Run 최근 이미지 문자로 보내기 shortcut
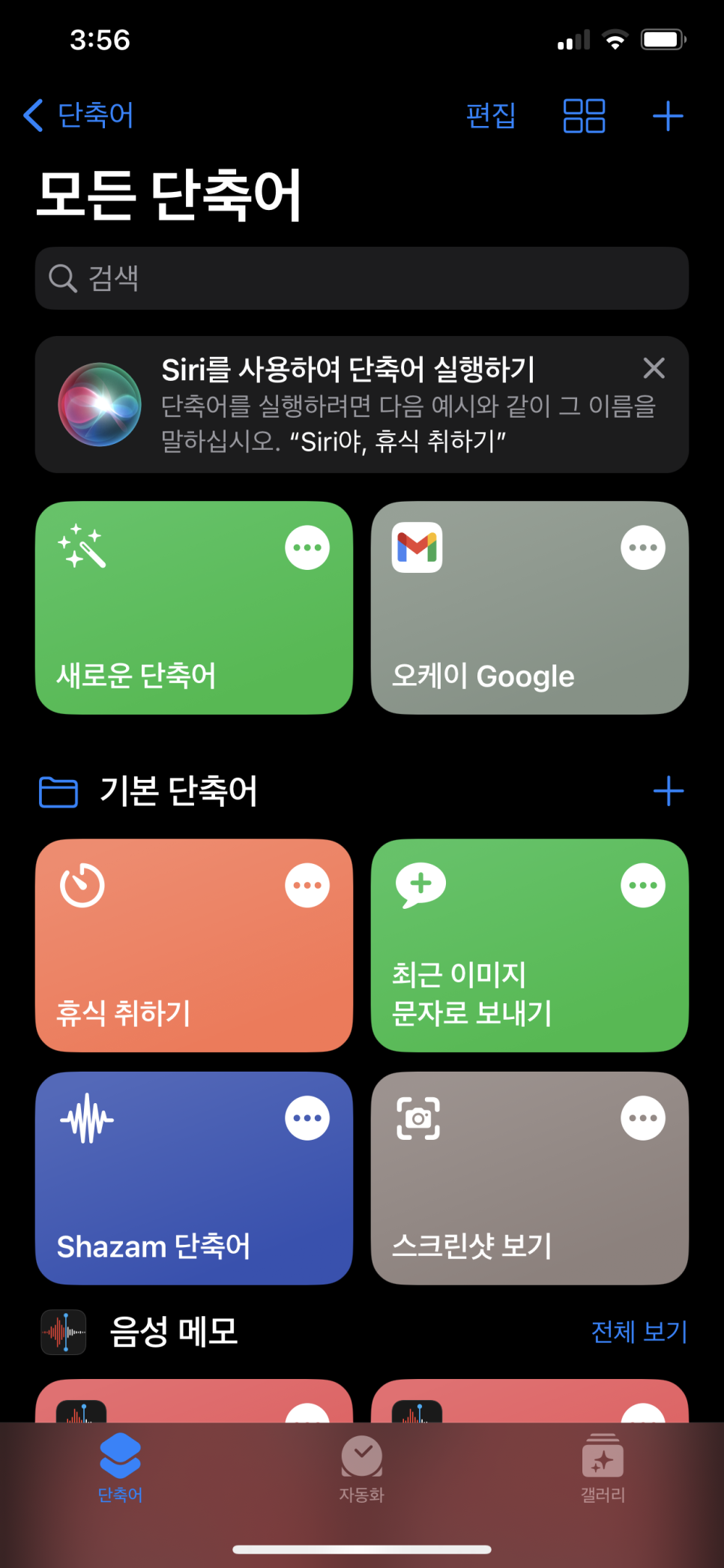The image size is (724, 1568). click(510, 975)
